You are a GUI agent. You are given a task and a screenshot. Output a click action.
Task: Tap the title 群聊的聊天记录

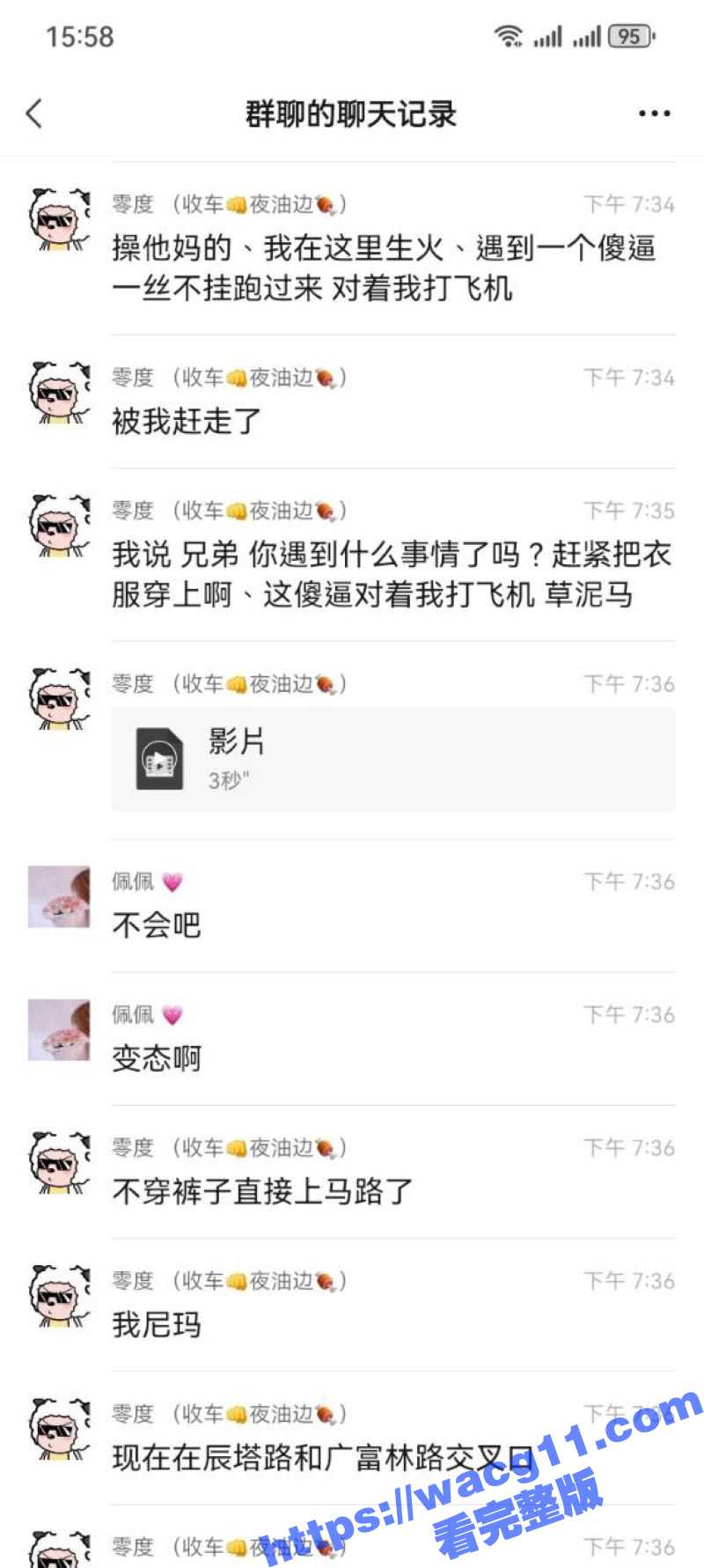click(352, 114)
